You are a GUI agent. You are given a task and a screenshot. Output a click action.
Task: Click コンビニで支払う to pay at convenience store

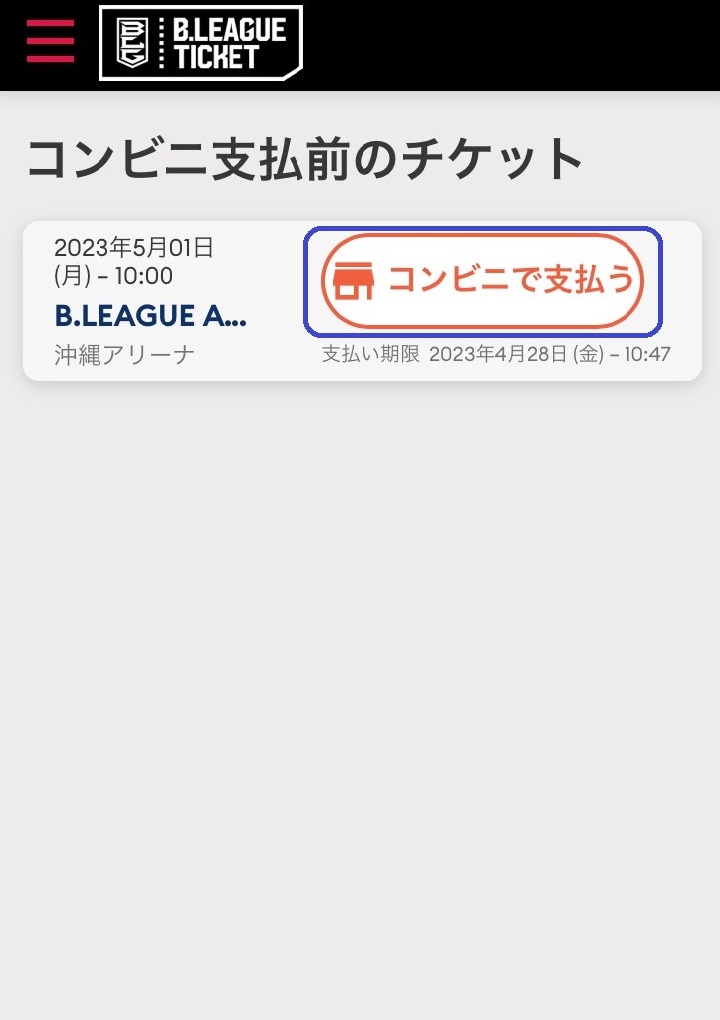478,280
